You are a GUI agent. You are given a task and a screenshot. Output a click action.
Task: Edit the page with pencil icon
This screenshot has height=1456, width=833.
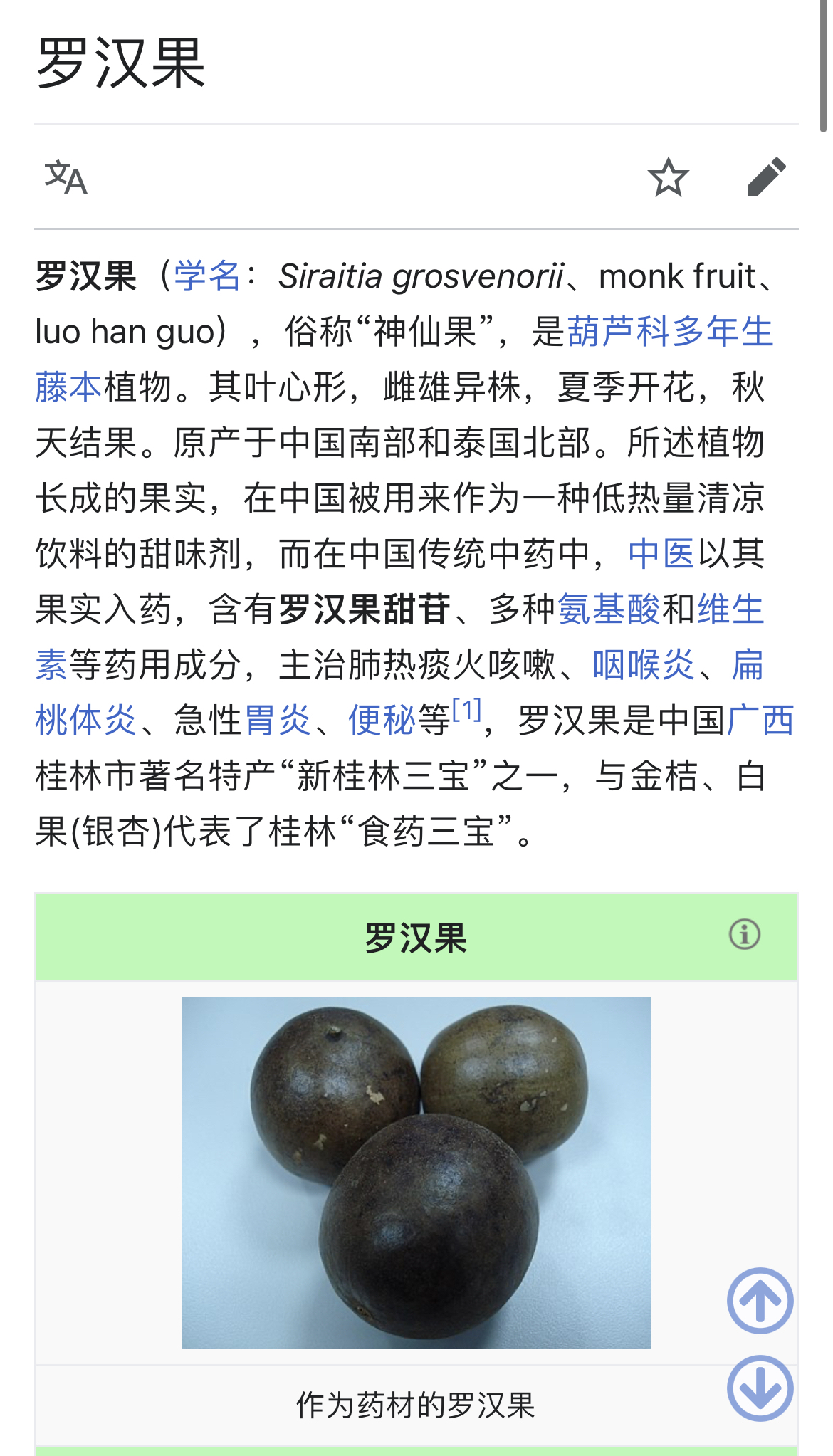[766, 177]
